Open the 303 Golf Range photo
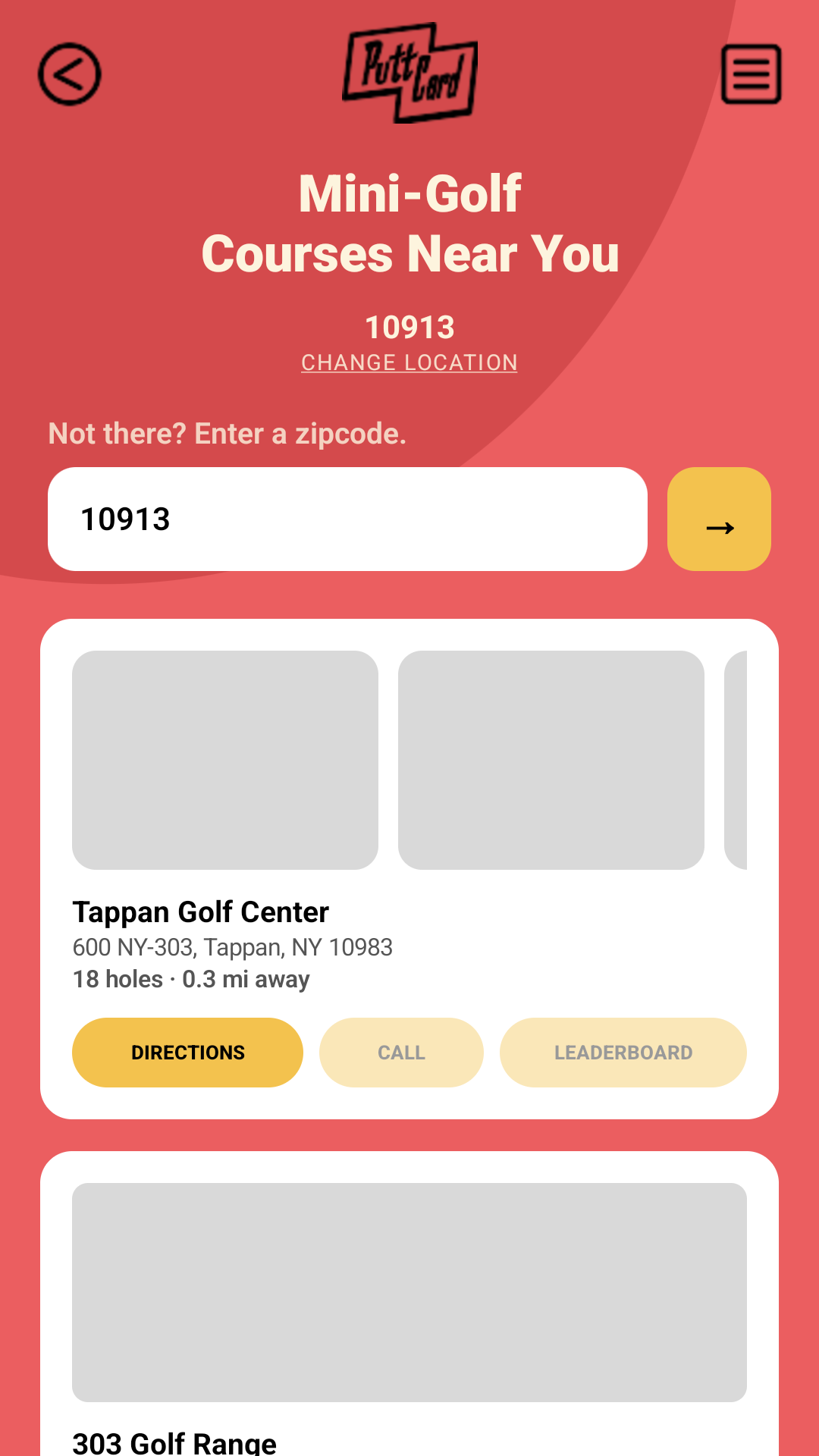819x1456 pixels. pos(409,1292)
